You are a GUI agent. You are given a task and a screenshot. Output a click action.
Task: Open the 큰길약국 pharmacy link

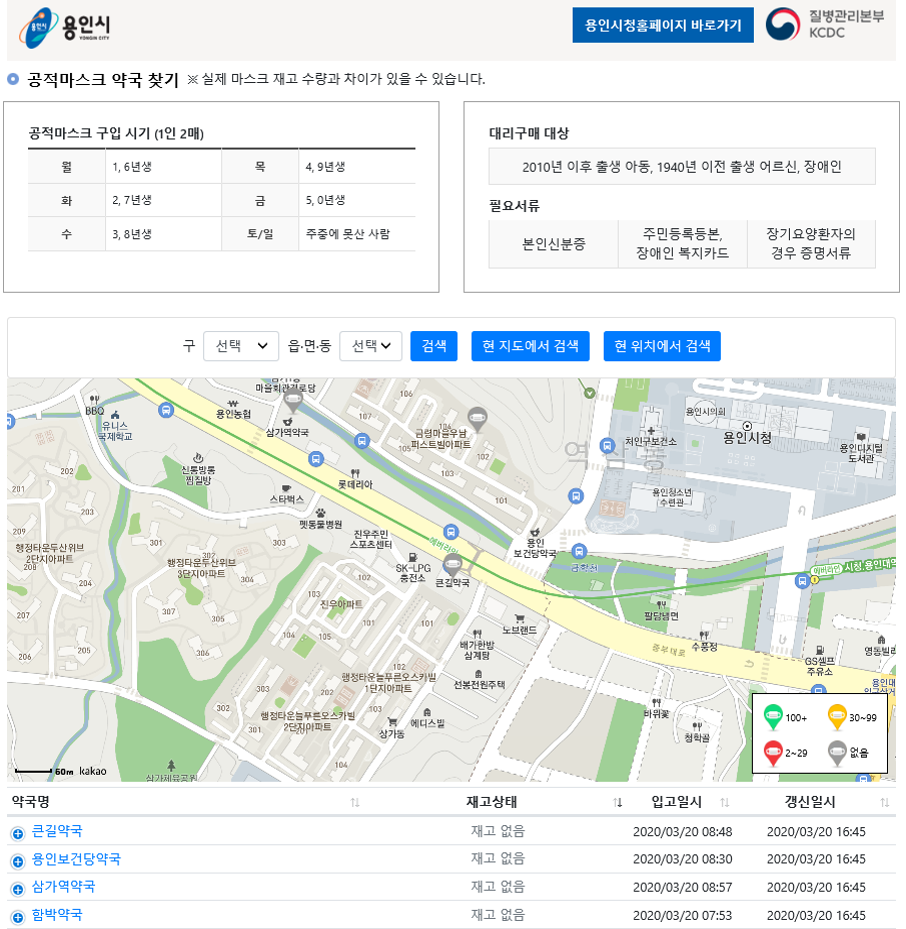pyautogui.click(x=57, y=831)
